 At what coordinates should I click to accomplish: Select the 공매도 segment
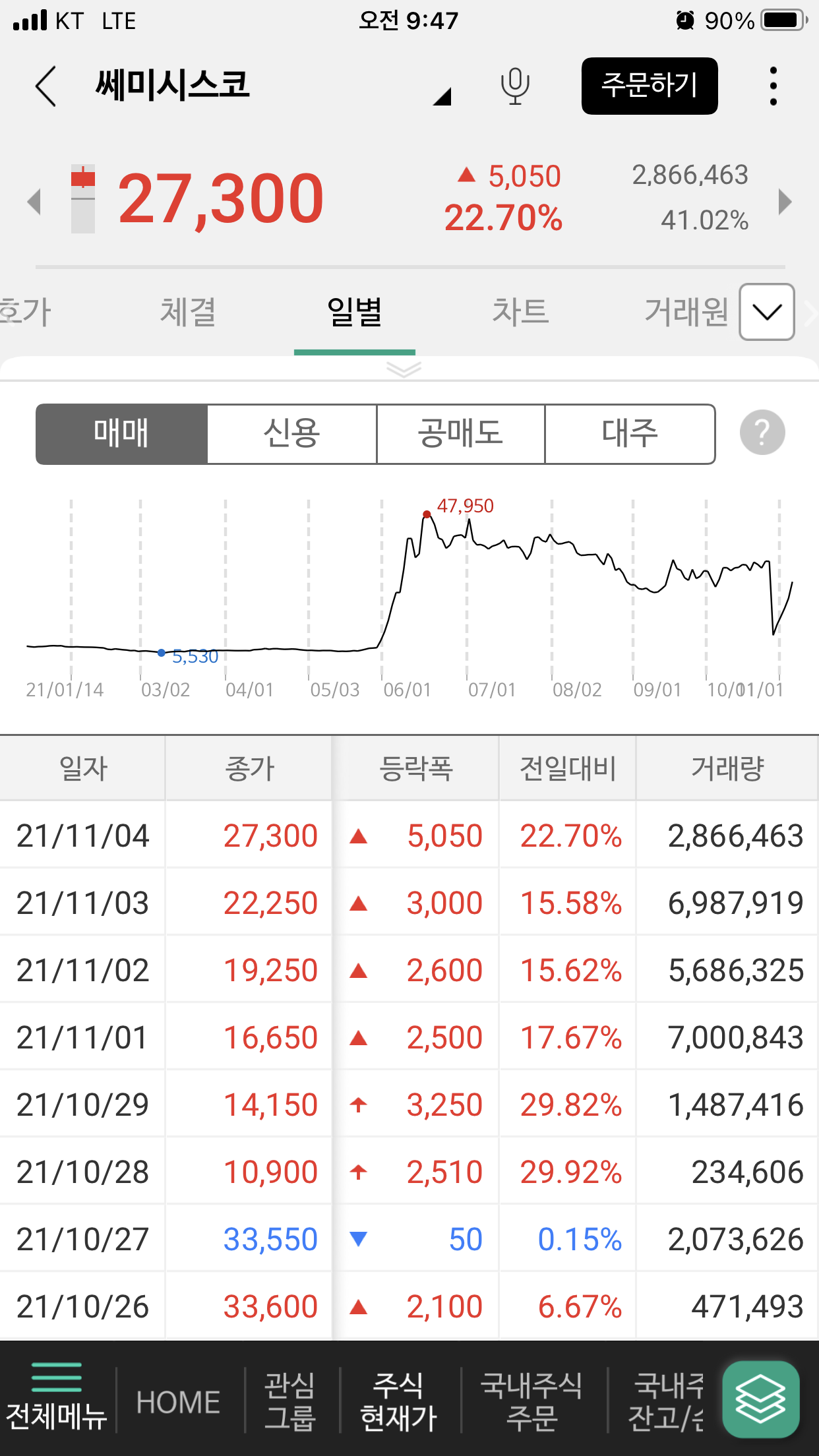(460, 434)
